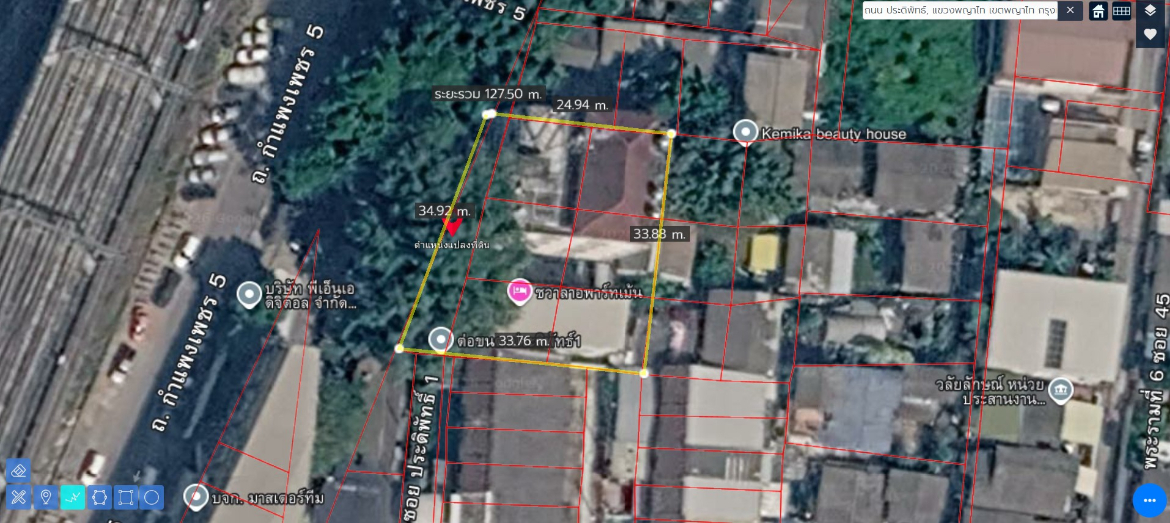Screen dimensions: 1170x523
Task: Open the Kemika beauty house marker
Action: (745, 132)
